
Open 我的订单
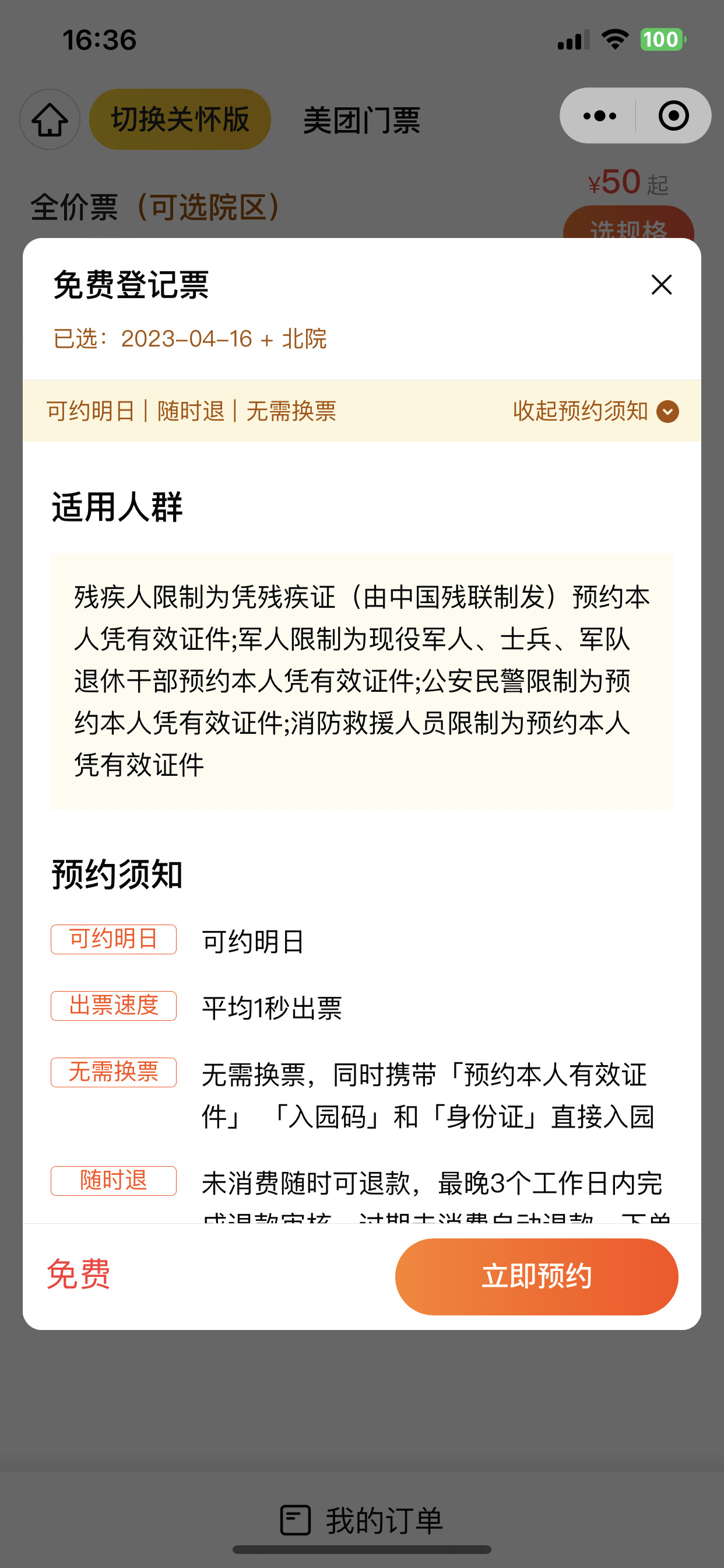(361, 1520)
